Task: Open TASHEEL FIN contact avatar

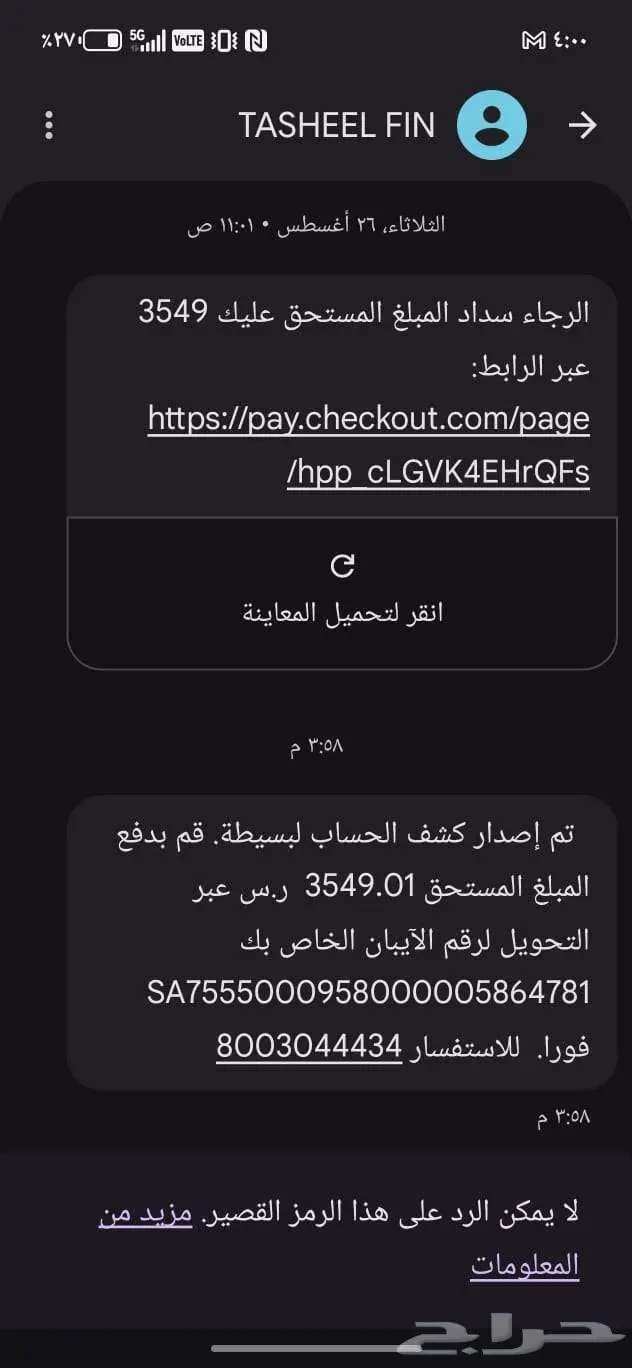Action: (491, 125)
